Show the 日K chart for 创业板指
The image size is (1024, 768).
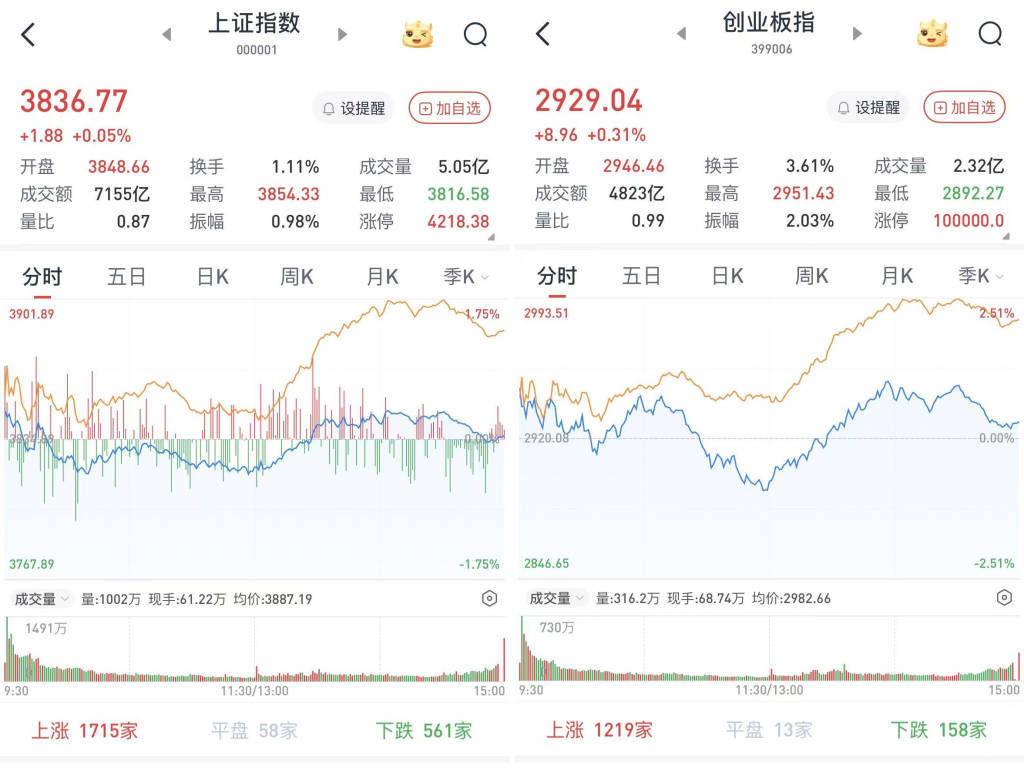(727, 277)
